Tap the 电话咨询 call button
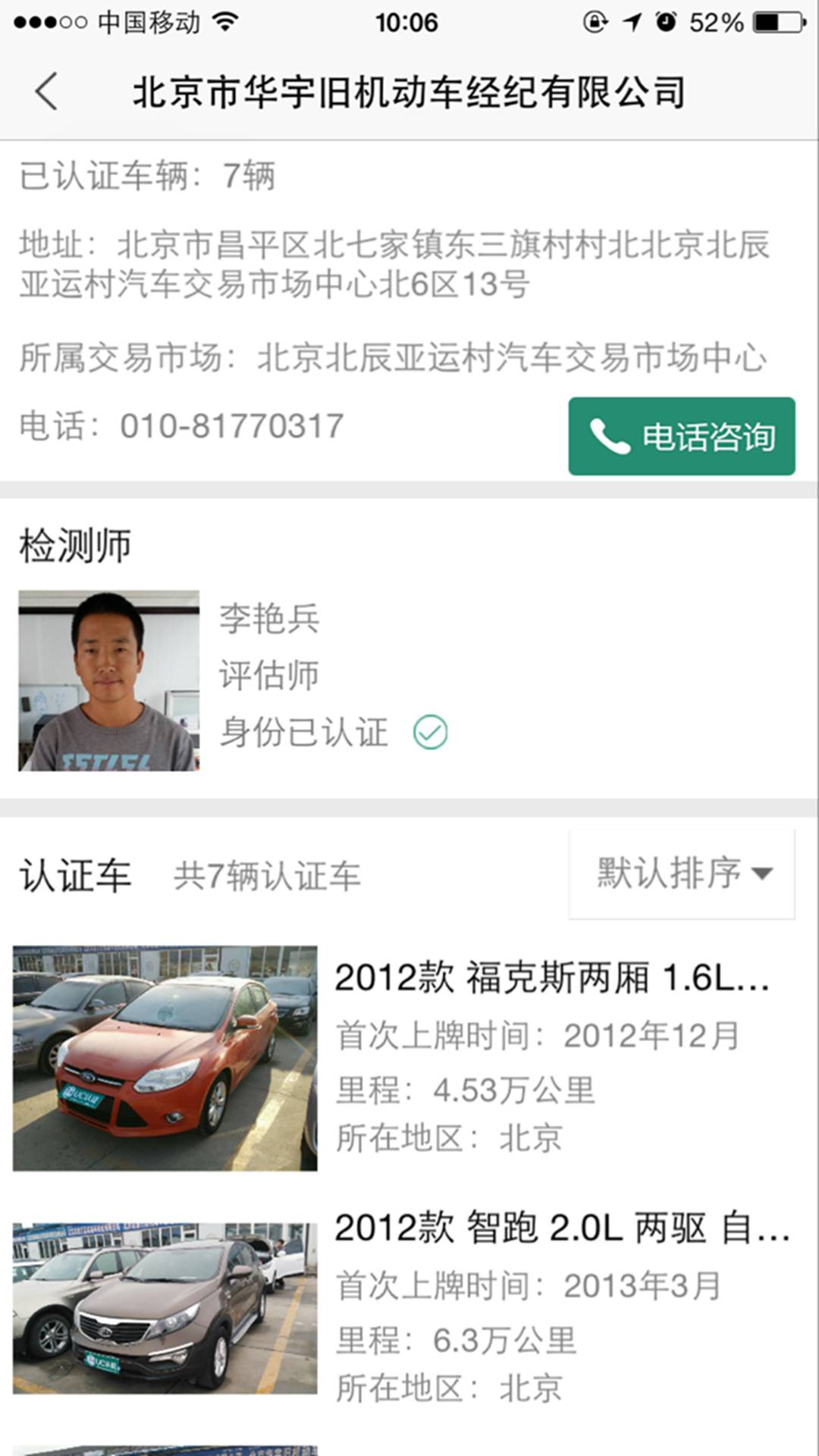Viewport: 819px width, 1456px height. tap(682, 437)
